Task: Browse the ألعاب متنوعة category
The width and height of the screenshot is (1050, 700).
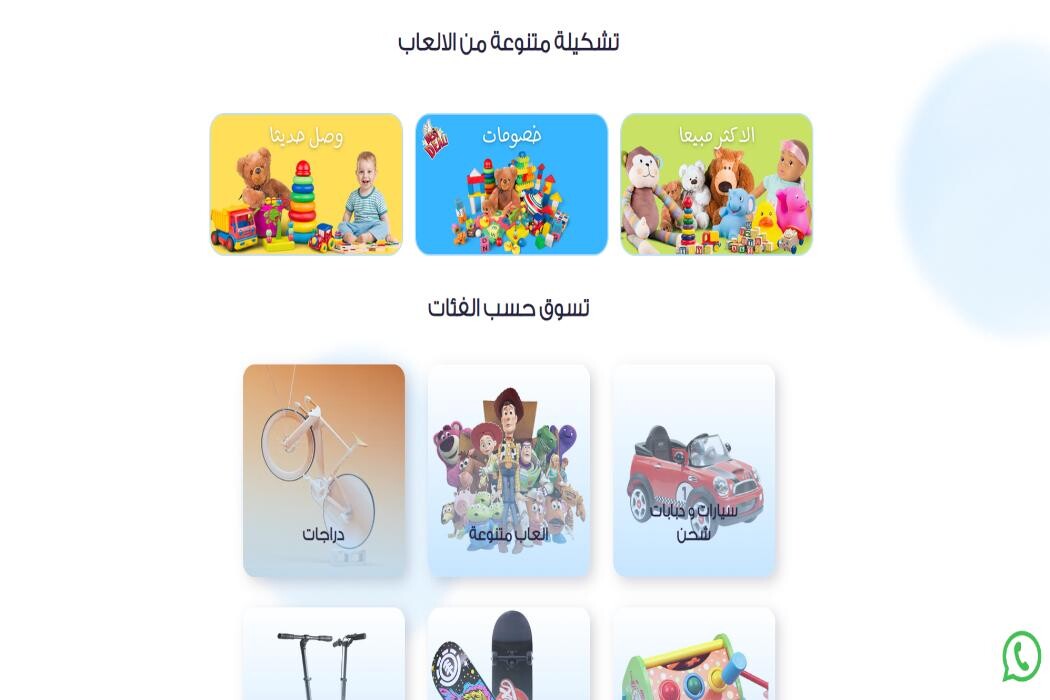Action: click(509, 470)
